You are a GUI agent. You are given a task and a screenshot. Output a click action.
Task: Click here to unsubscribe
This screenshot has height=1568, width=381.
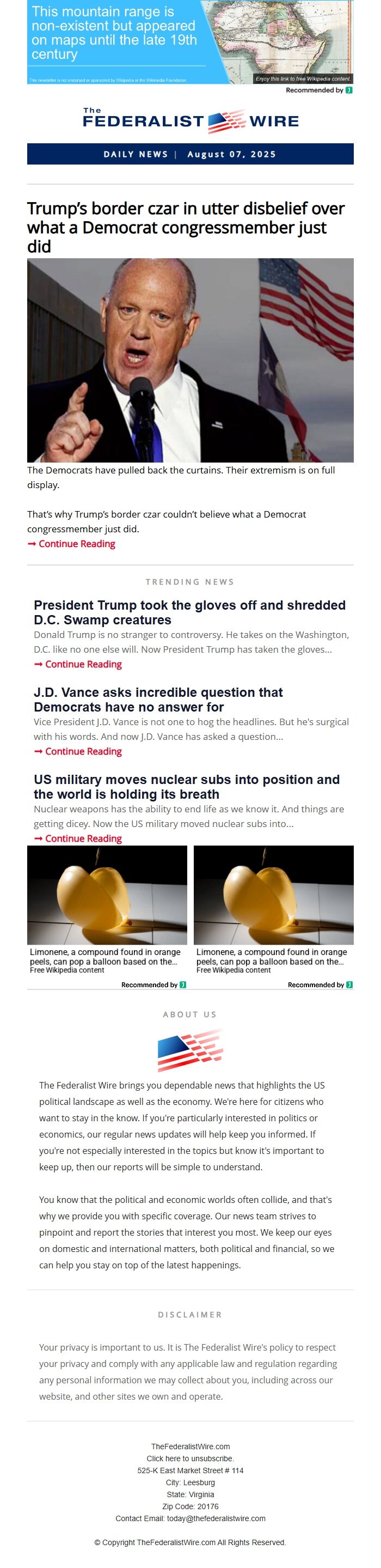(190, 1458)
